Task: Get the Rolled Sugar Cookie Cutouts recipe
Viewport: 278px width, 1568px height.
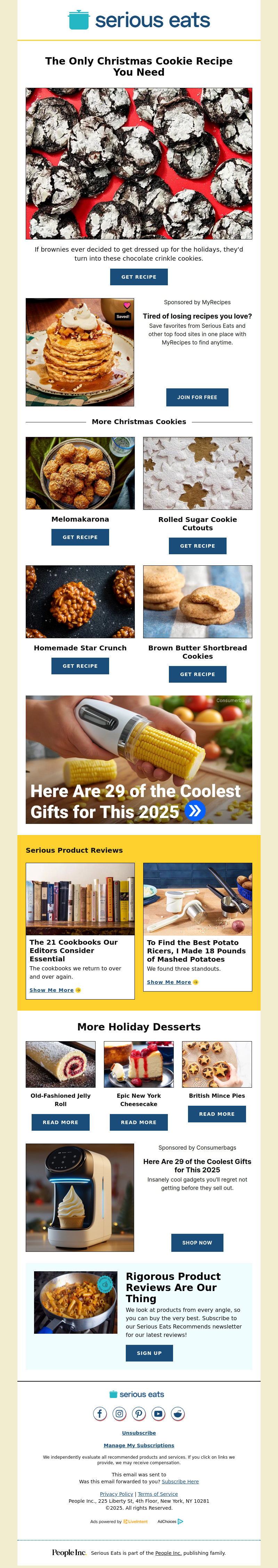Action: click(x=197, y=546)
